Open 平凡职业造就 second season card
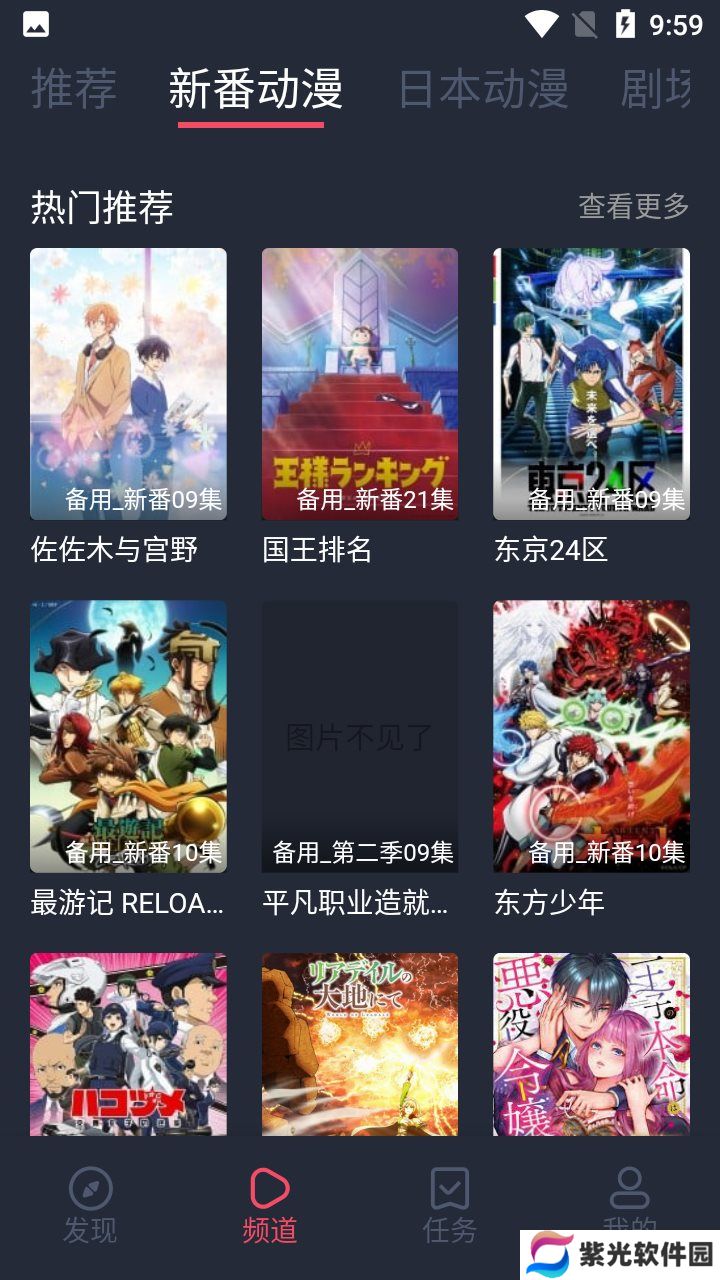The height and width of the screenshot is (1280, 720). pyautogui.click(x=360, y=737)
